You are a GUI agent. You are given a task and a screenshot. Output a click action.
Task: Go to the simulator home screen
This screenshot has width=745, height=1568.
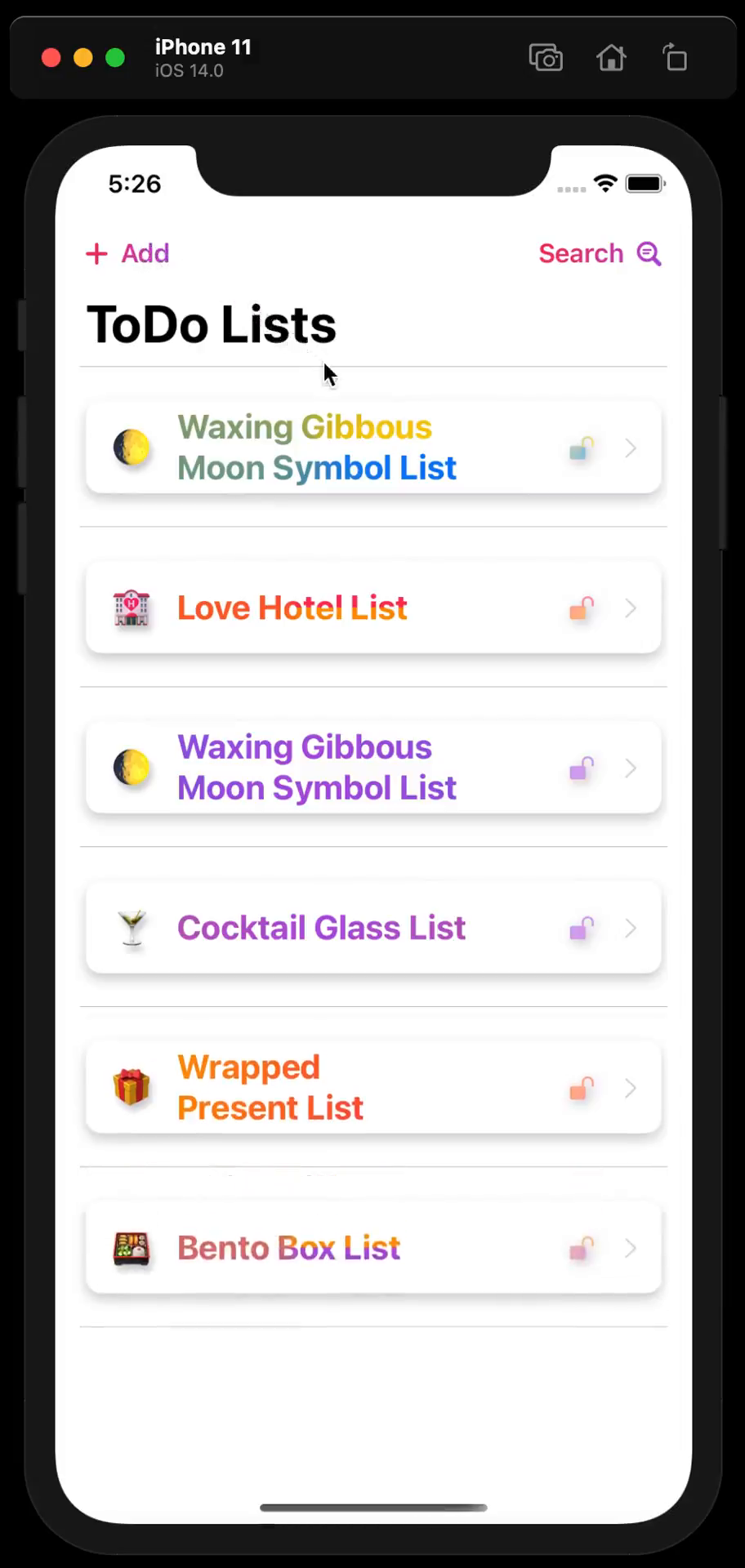coord(611,58)
